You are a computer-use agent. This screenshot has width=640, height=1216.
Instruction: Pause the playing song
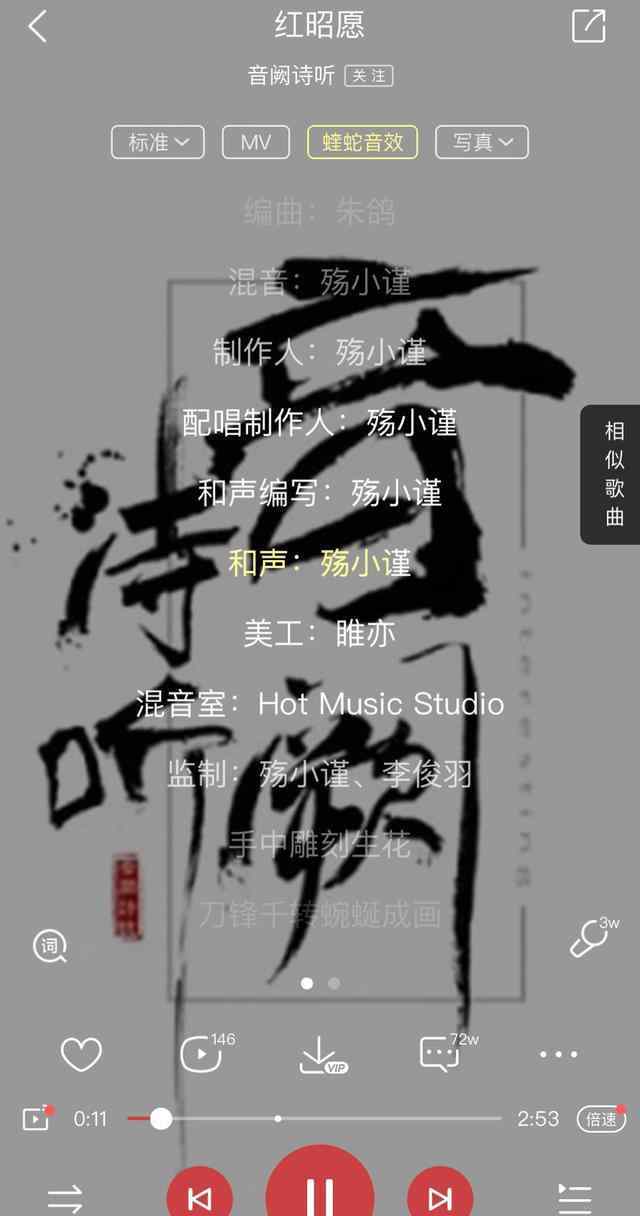[x=320, y=1192]
